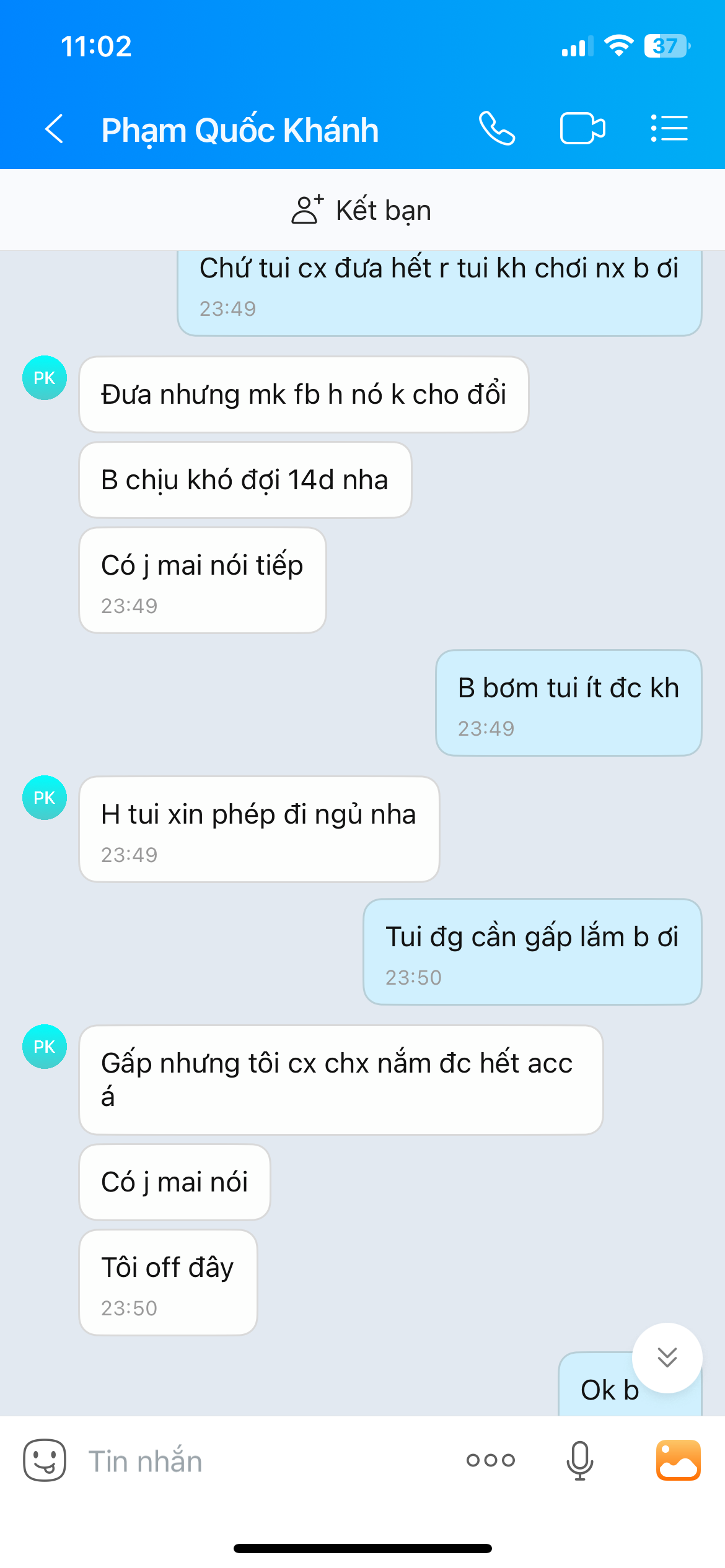
Task: Go back from the chat
Action: tap(55, 129)
